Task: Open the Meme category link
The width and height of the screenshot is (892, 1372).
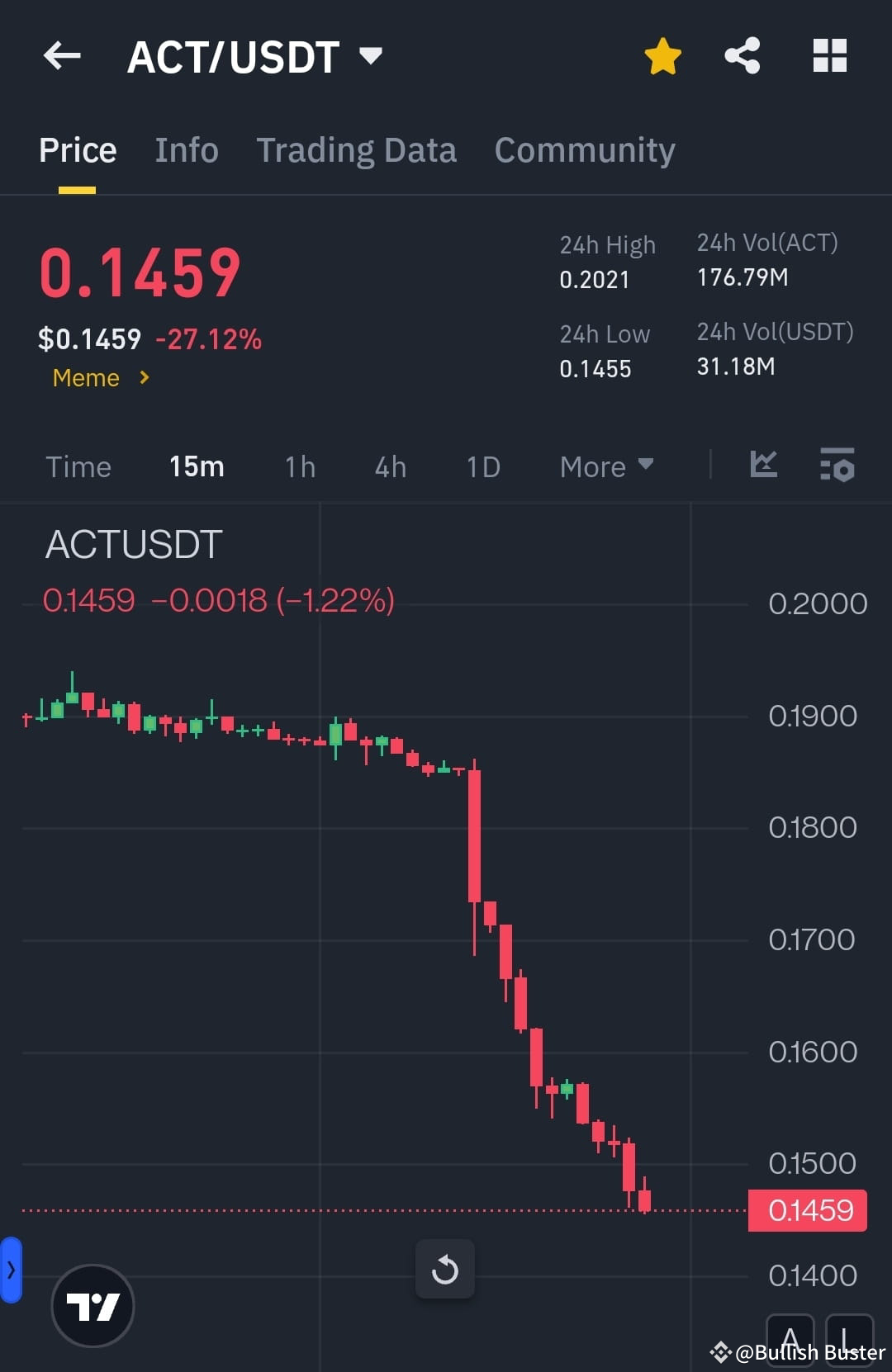Action: [97, 377]
